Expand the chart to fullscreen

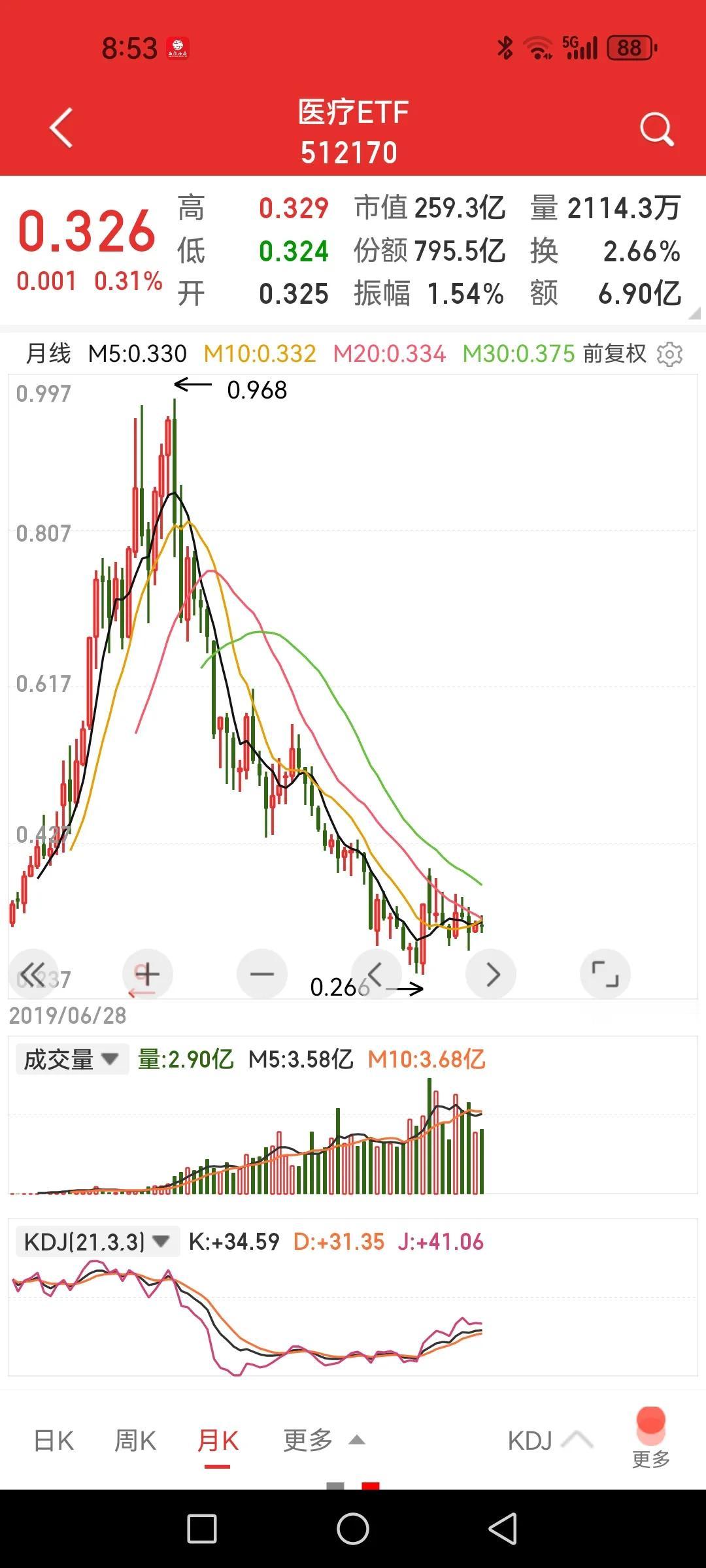click(x=605, y=973)
